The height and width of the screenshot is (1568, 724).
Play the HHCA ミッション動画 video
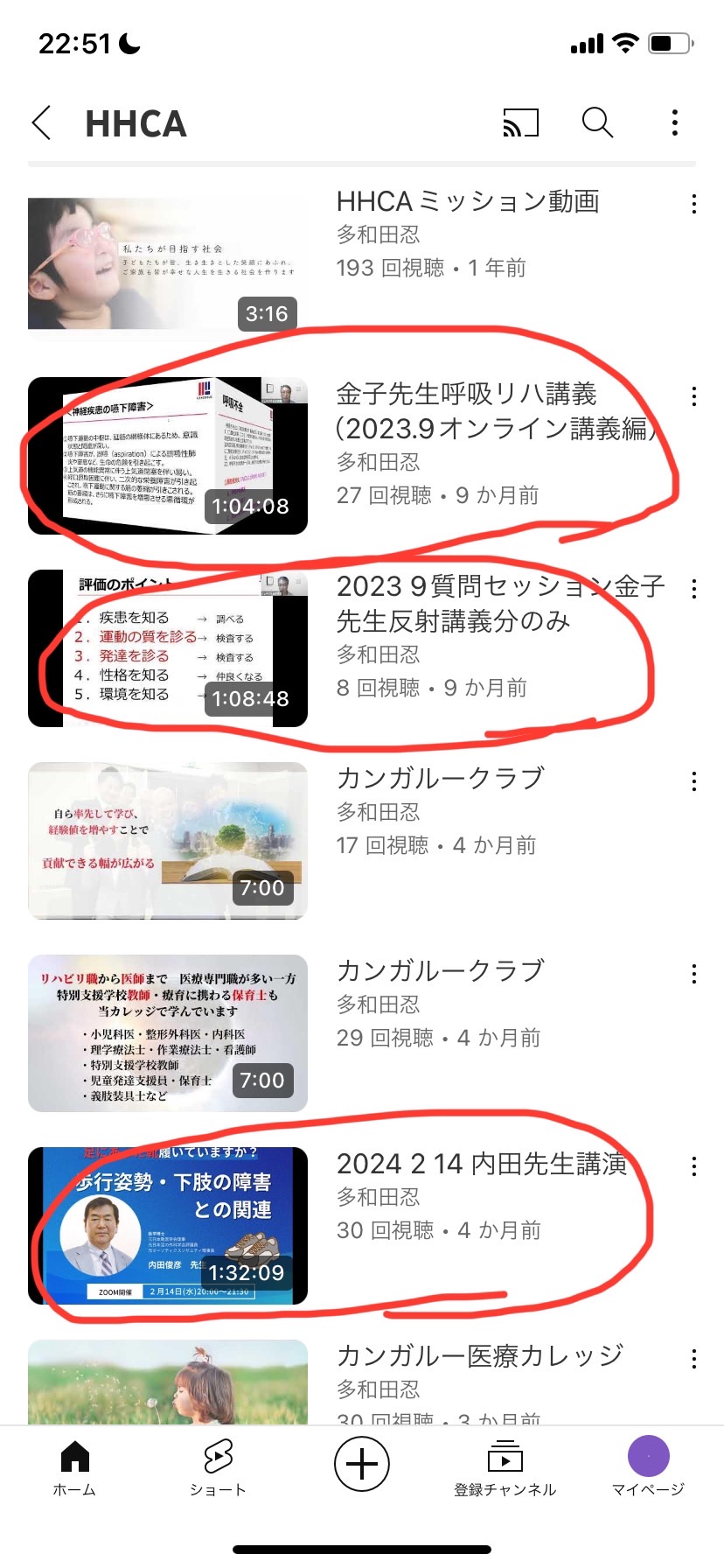pyautogui.click(x=168, y=263)
